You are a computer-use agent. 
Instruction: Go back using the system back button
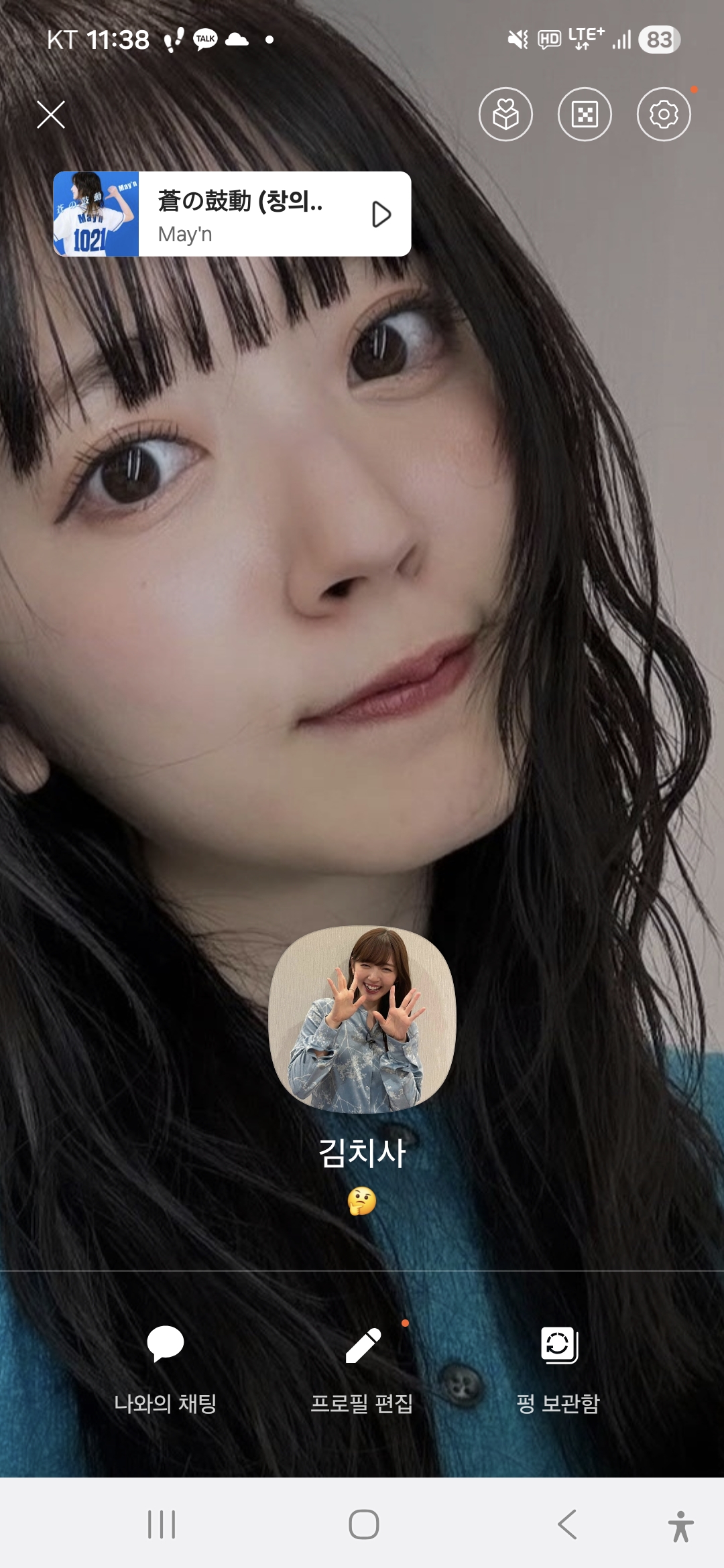(x=567, y=1524)
